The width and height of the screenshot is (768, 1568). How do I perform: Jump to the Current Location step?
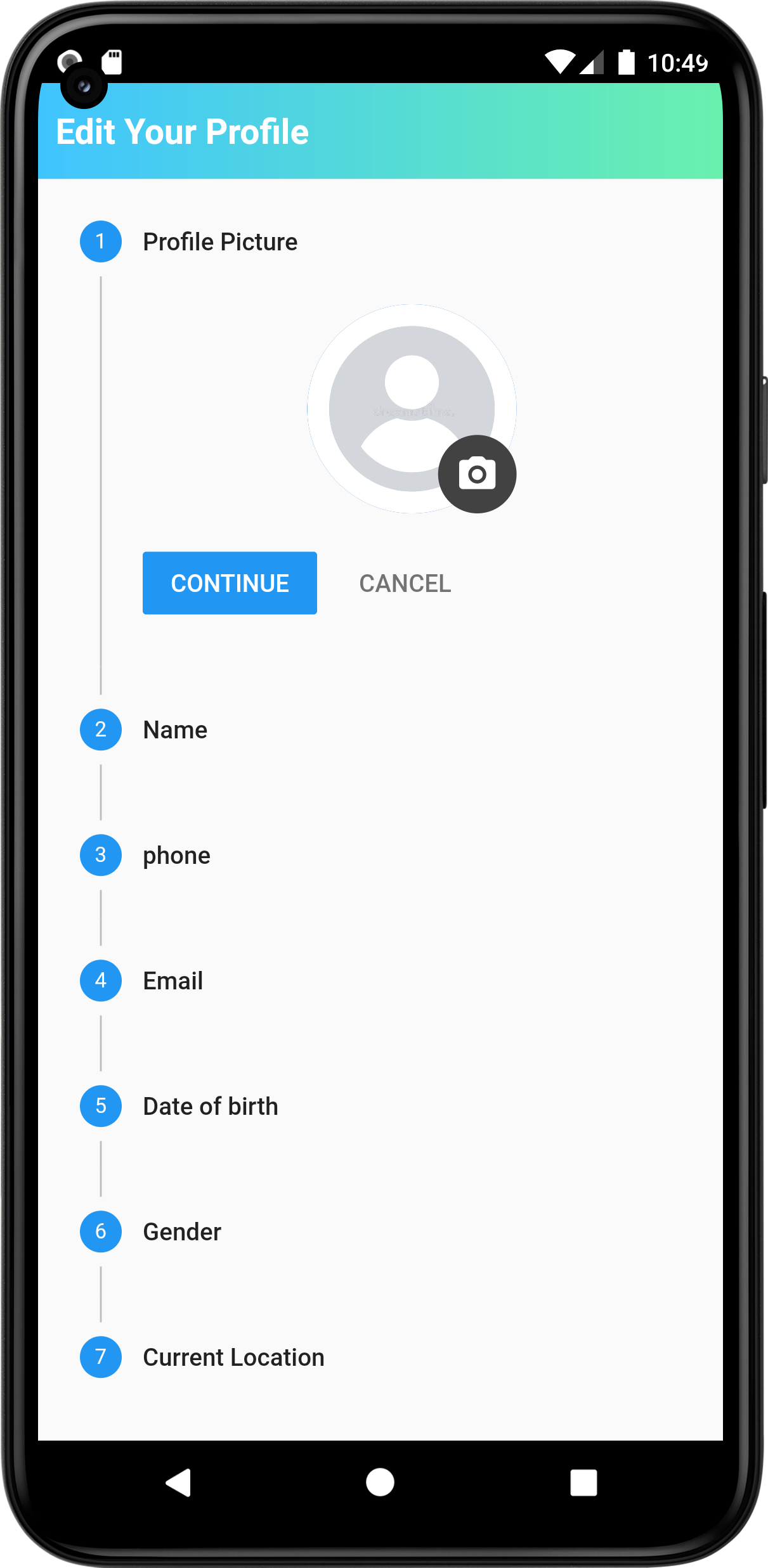coord(381,1357)
